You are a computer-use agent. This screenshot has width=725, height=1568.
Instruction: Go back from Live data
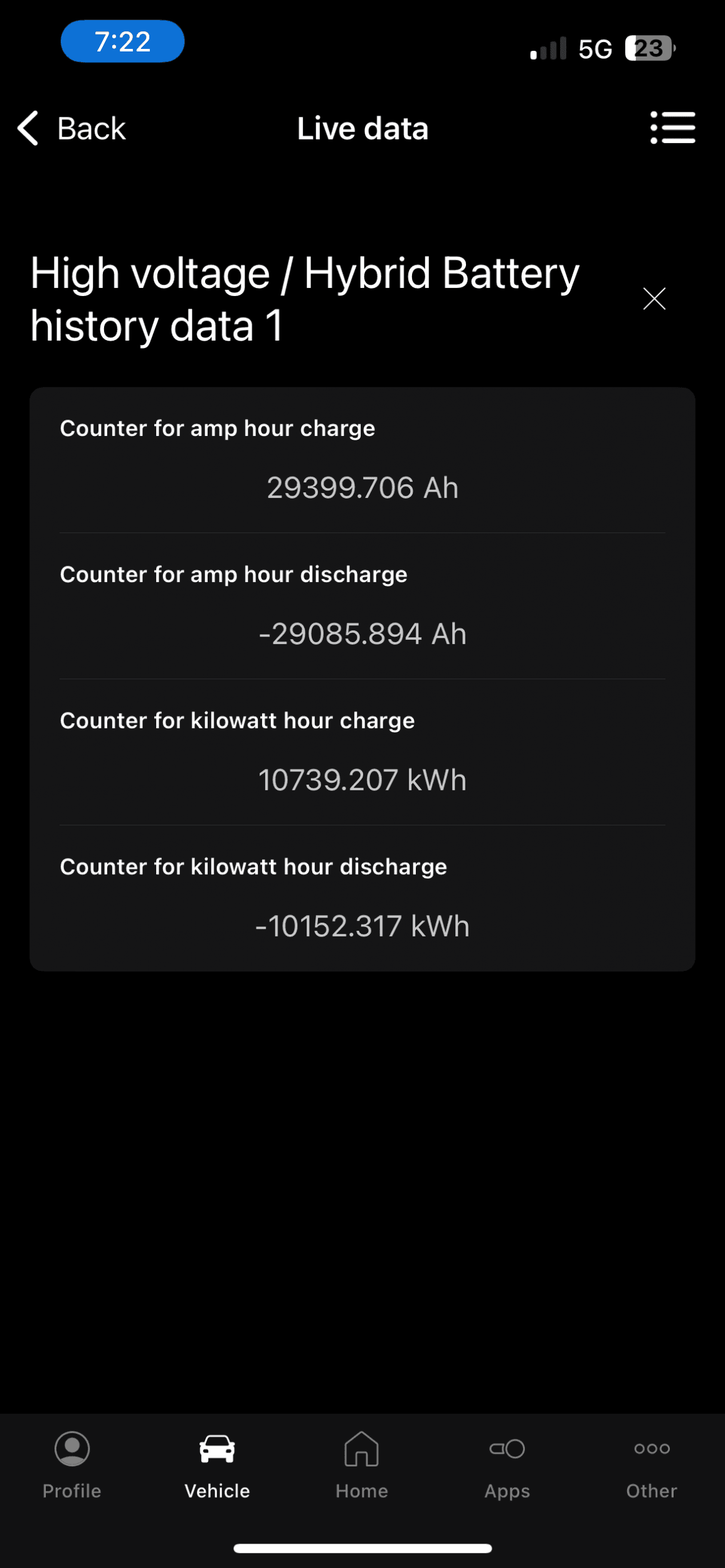pos(71,129)
